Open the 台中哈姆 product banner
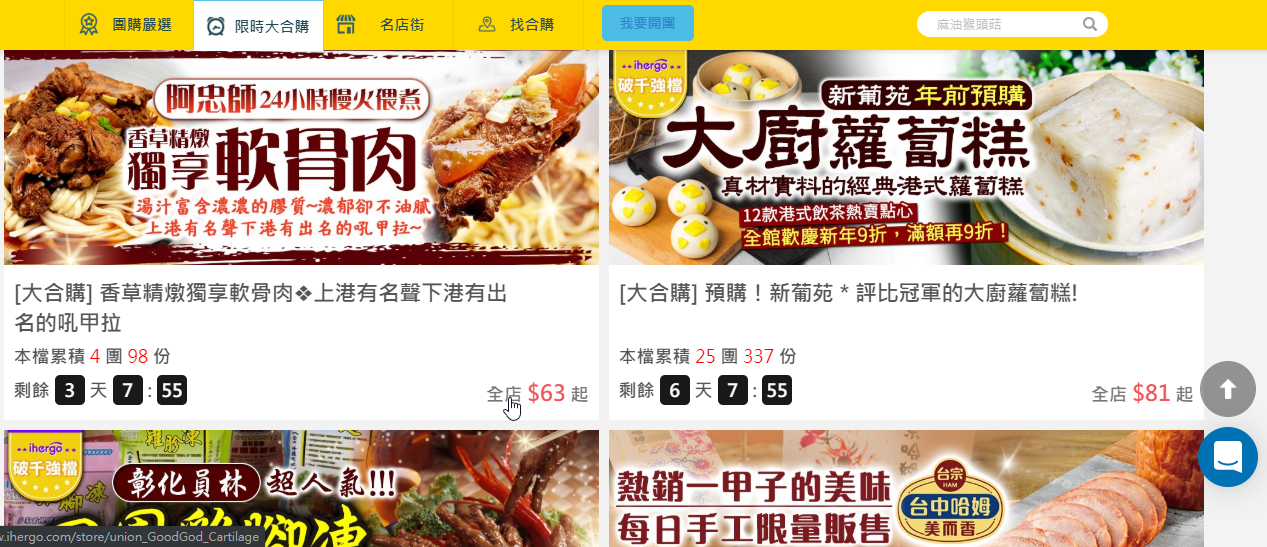This screenshot has width=1267, height=547. [x=905, y=490]
